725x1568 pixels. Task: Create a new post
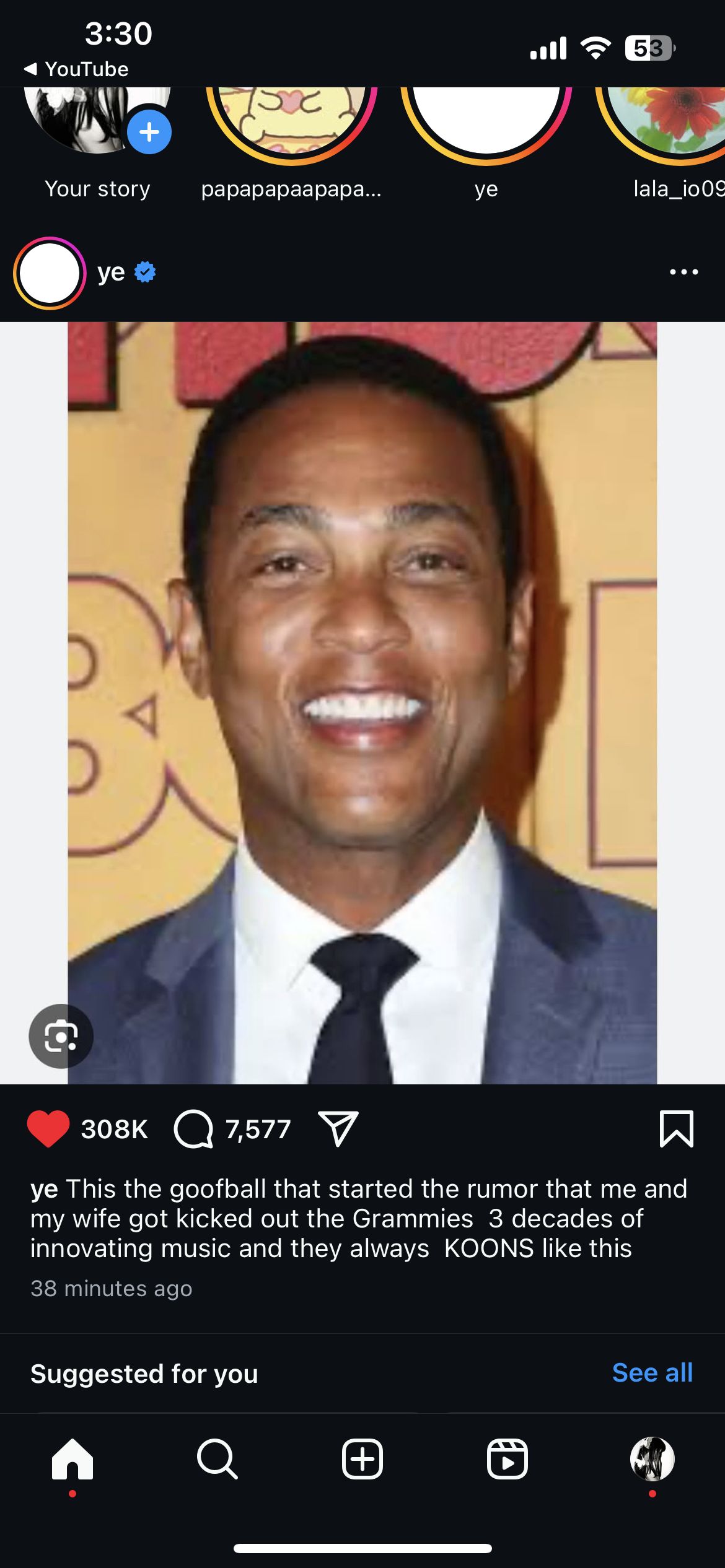(x=362, y=1459)
